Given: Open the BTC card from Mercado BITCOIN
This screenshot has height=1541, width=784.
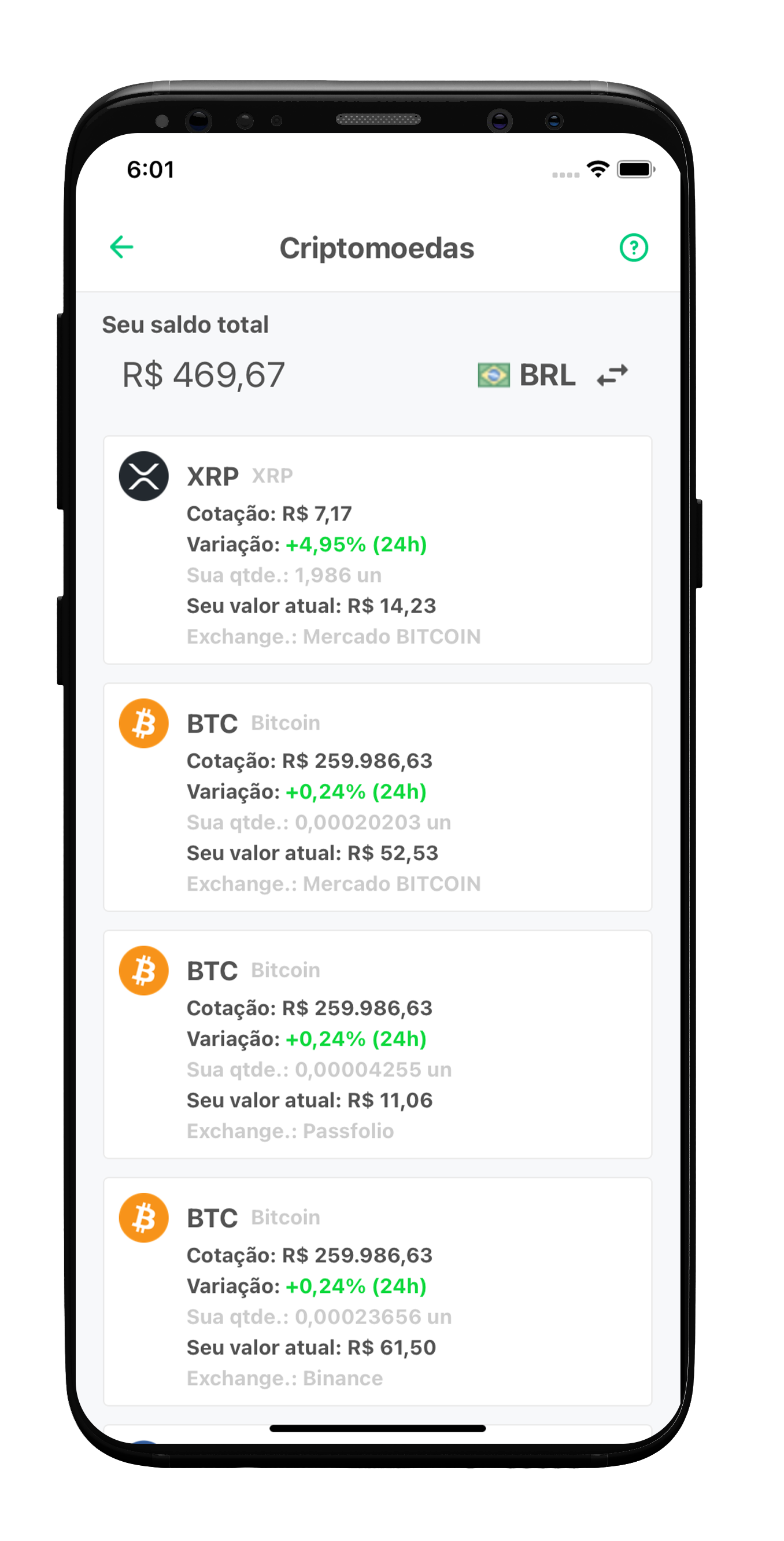Looking at the screenshot, I should pos(378,798).
